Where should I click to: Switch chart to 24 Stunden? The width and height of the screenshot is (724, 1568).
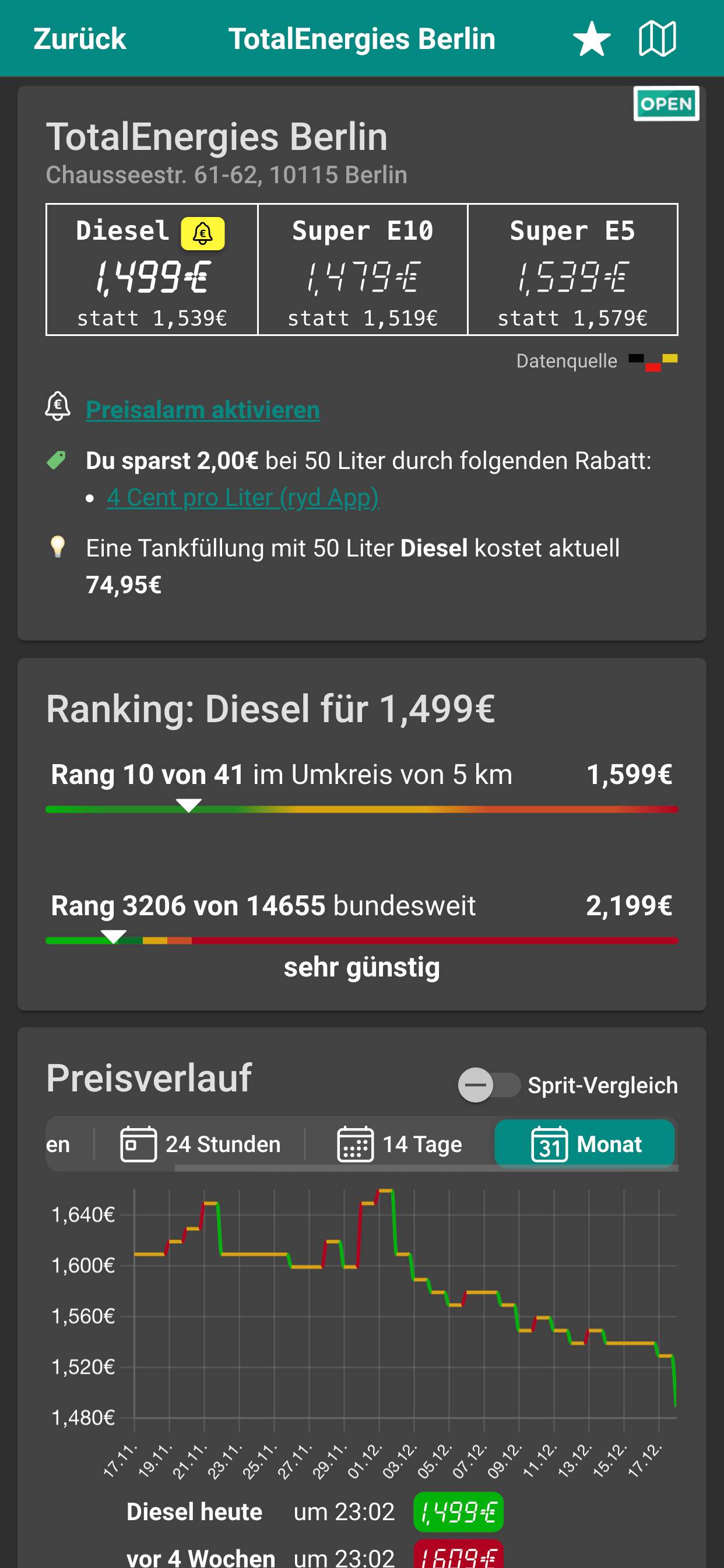pos(201,1144)
